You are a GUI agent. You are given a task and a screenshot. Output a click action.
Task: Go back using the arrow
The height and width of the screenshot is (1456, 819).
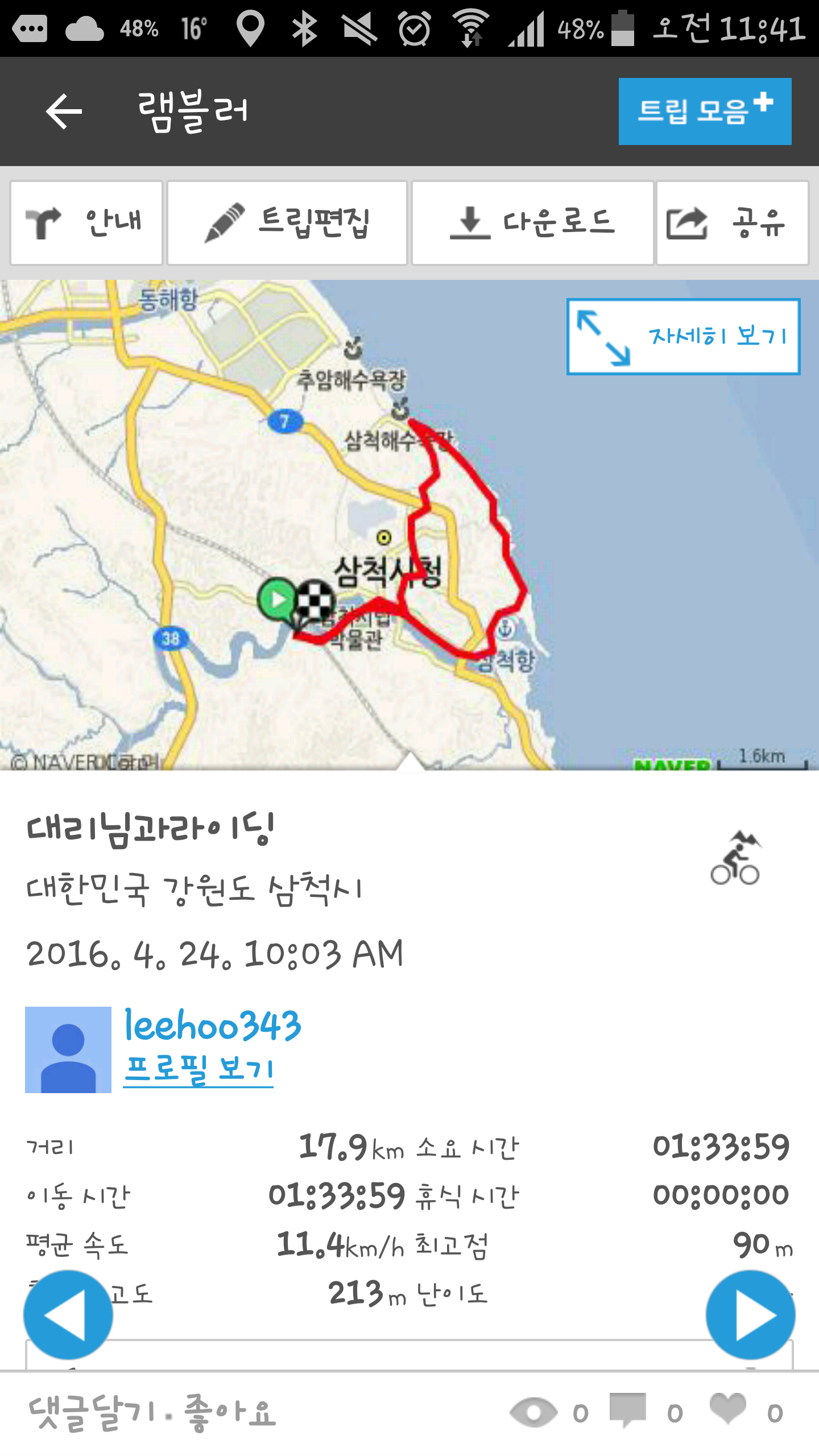64,111
